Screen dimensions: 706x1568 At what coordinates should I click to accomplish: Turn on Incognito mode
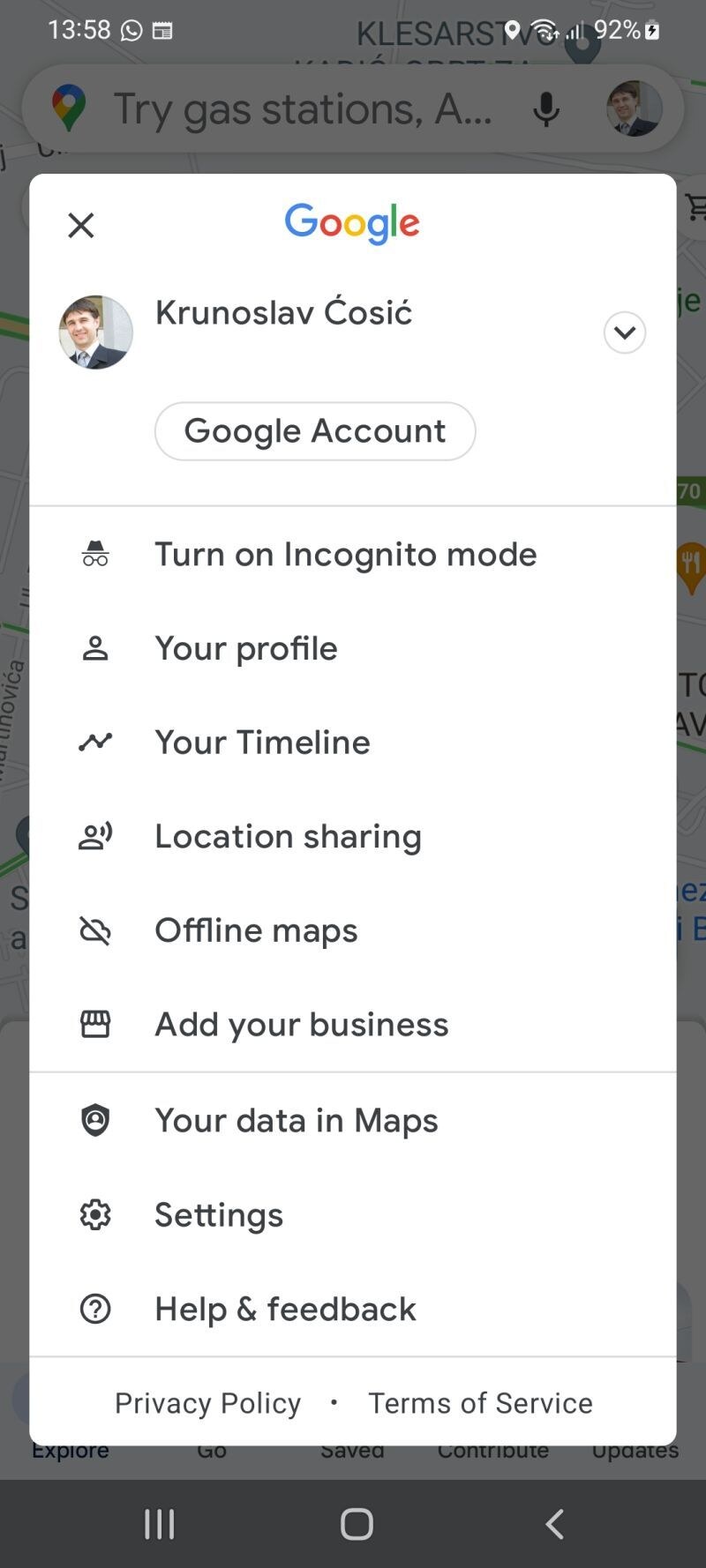pyautogui.click(x=345, y=554)
